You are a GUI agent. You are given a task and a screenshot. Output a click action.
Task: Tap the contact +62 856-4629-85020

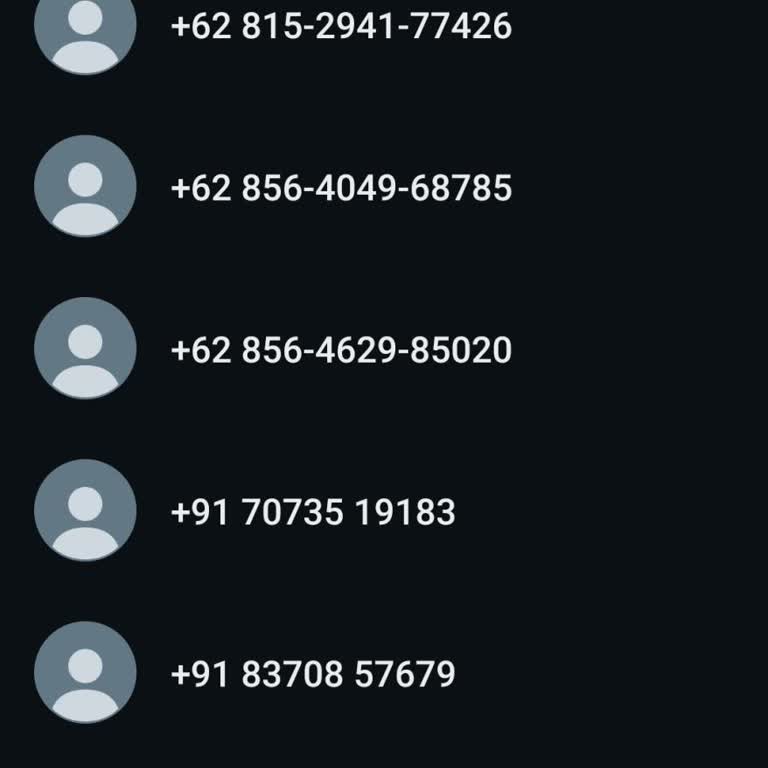(341, 350)
